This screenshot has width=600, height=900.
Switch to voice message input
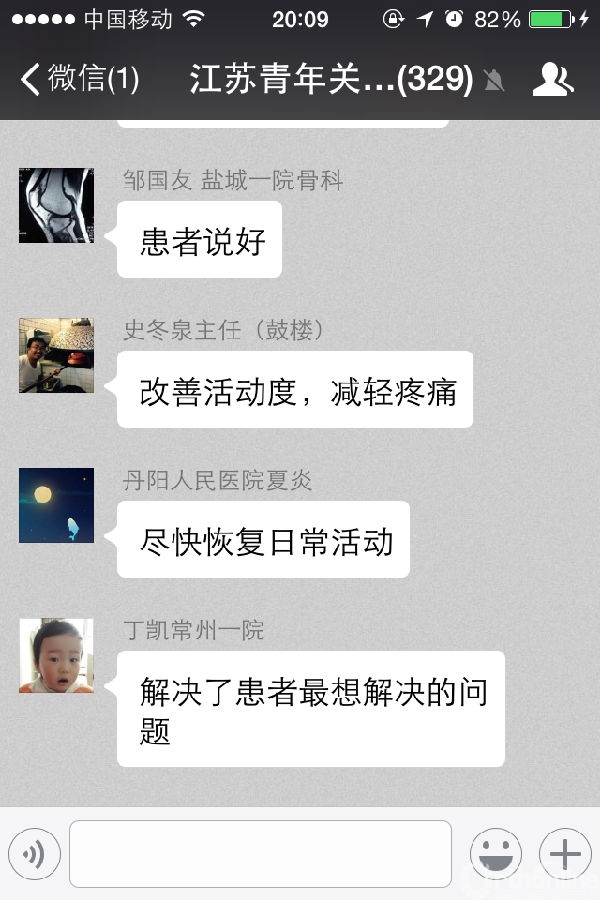(x=34, y=854)
